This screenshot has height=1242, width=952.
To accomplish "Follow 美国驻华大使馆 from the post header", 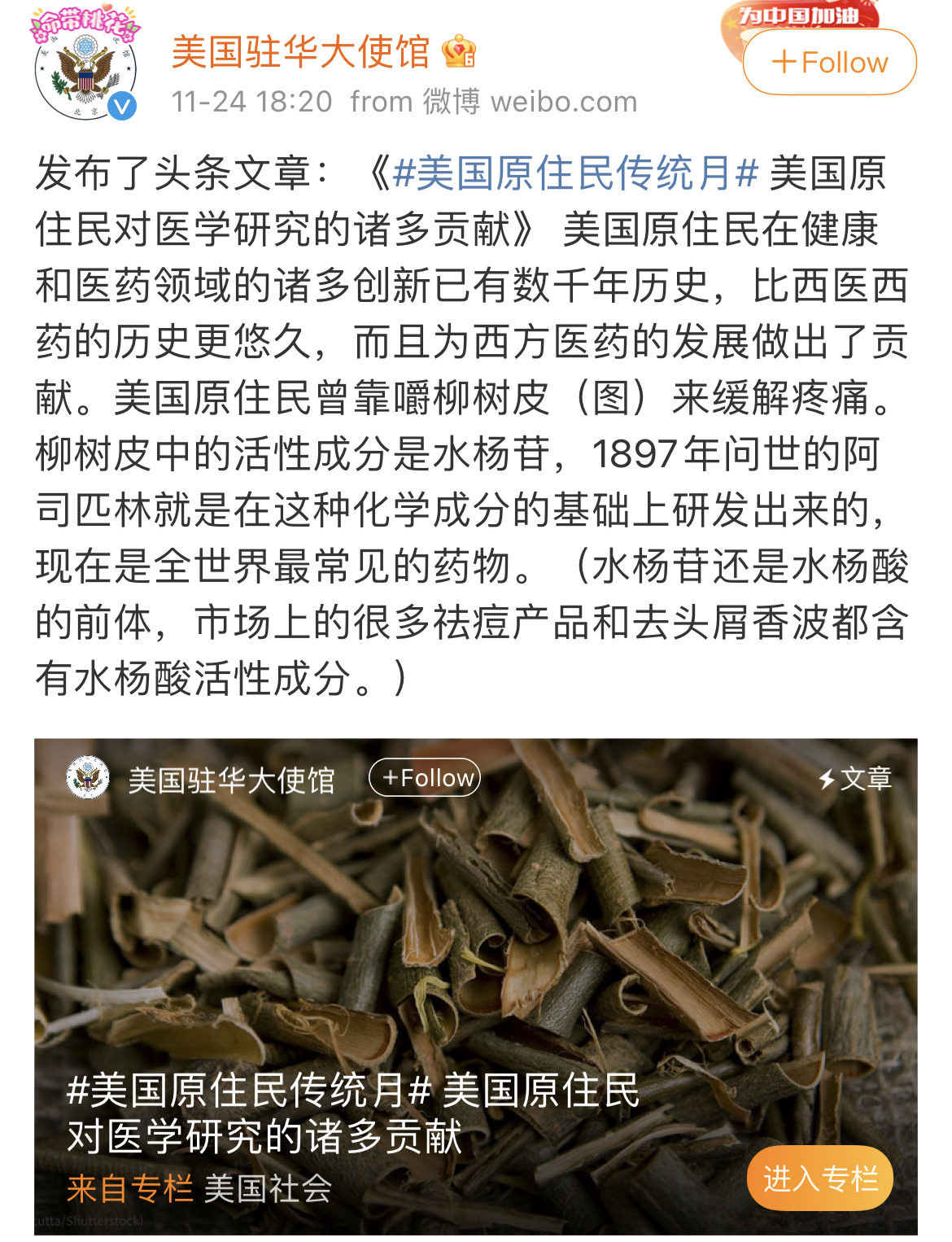I will 829,63.
